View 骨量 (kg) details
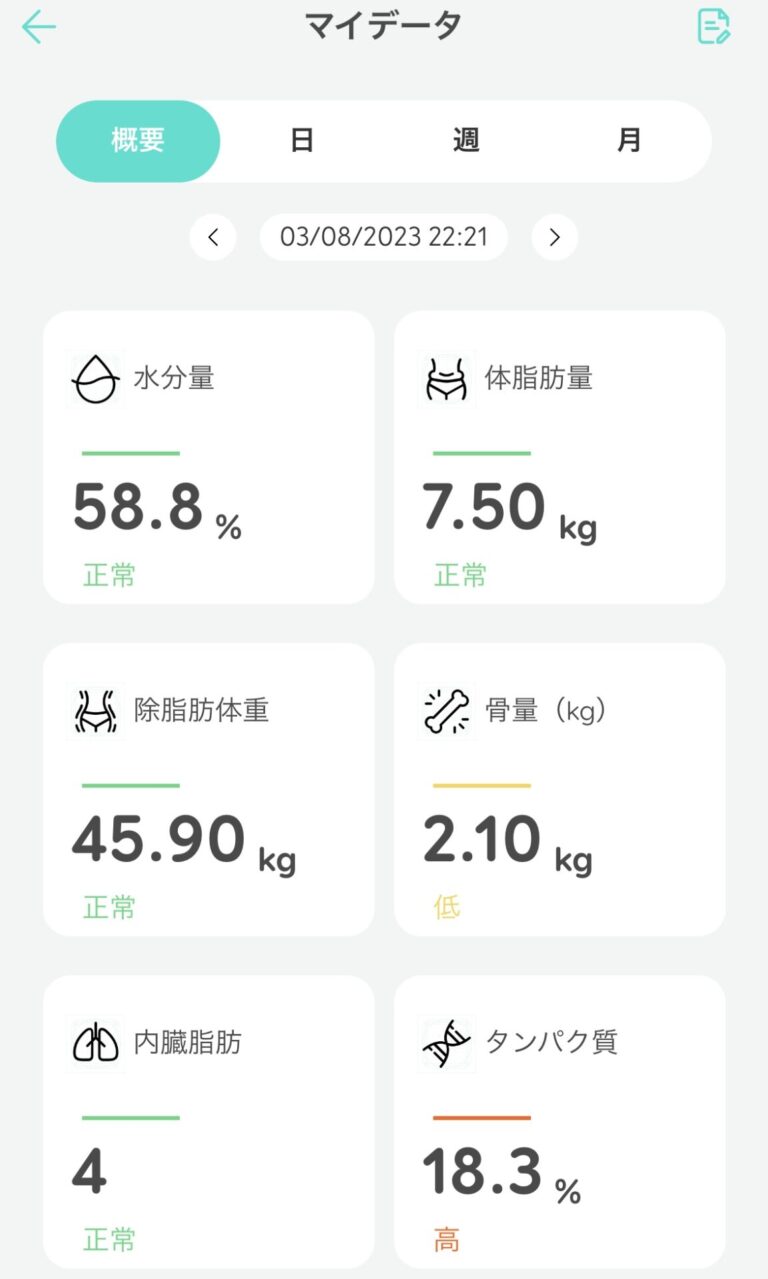The height and width of the screenshot is (1279, 768). pos(560,789)
